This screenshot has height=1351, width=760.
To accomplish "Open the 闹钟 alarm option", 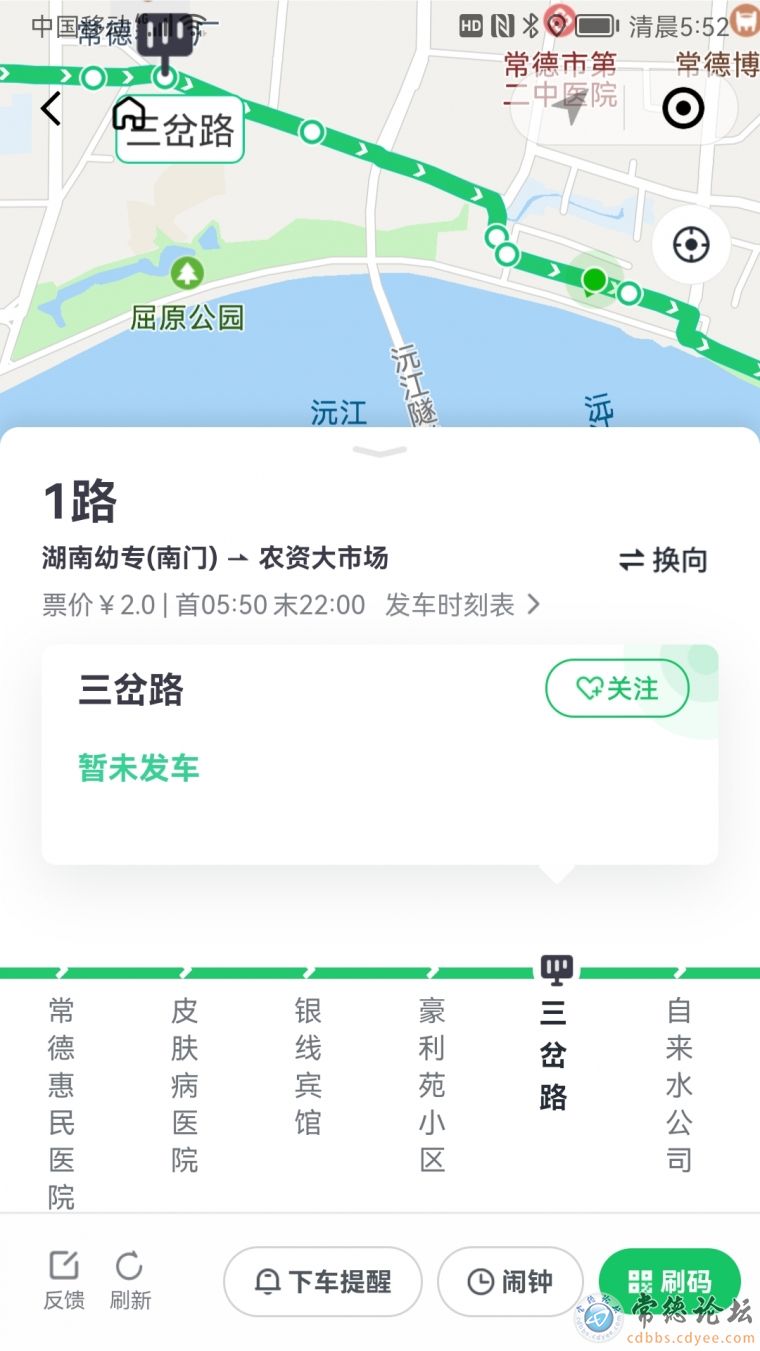I will 510,1281.
